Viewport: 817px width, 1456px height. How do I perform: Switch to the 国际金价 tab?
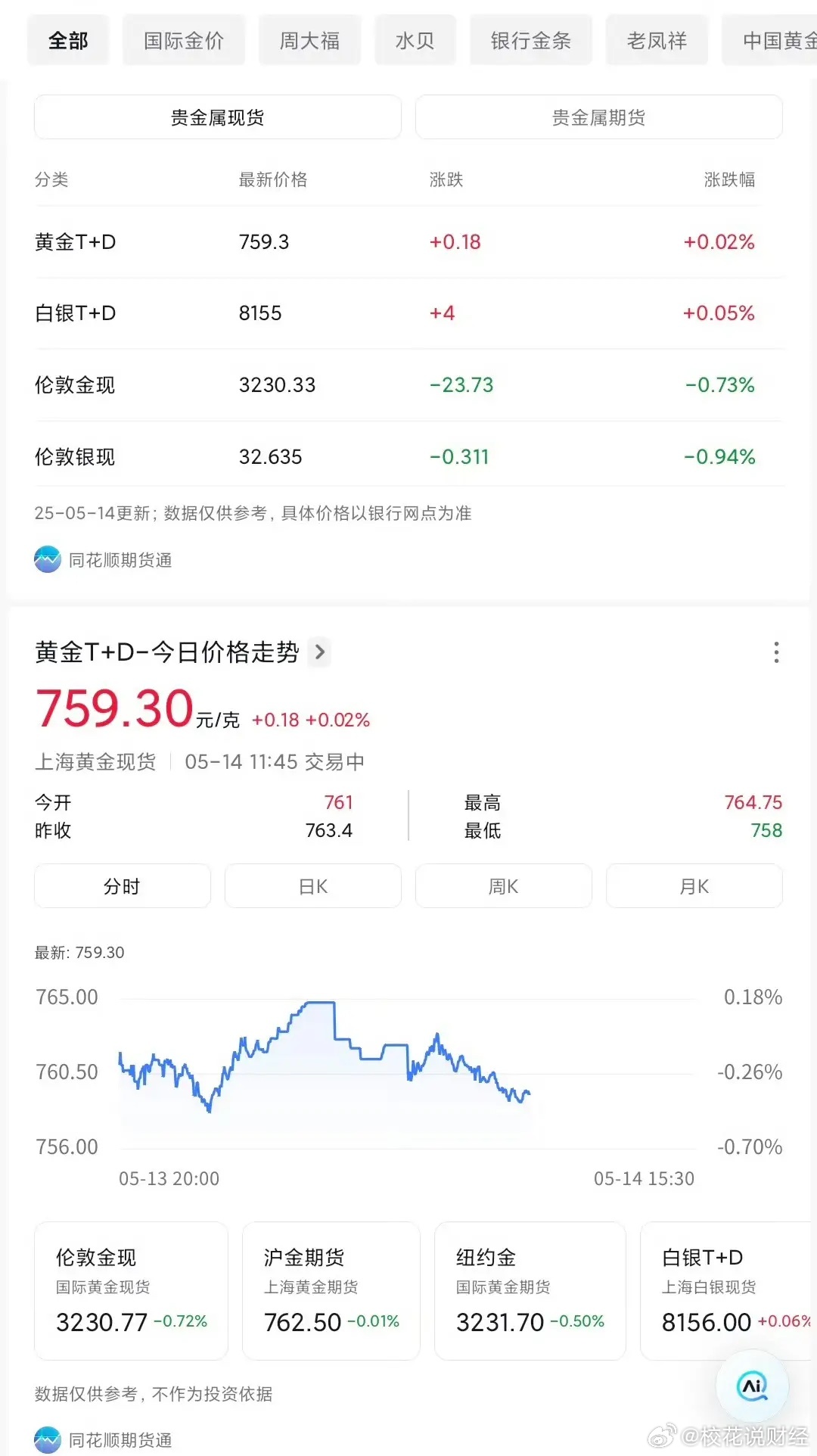tap(184, 40)
